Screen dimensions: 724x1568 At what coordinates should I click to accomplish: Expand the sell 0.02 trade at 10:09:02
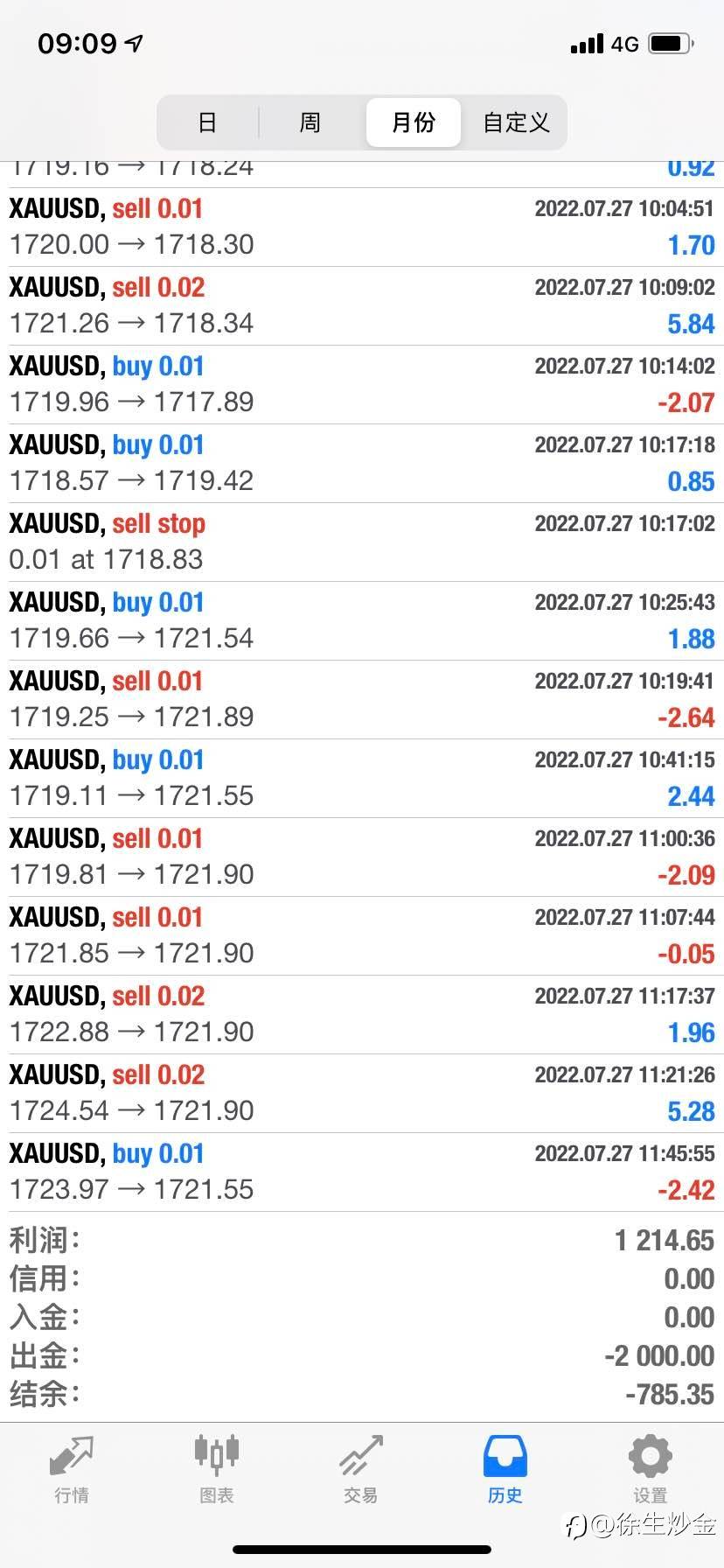(x=362, y=306)
